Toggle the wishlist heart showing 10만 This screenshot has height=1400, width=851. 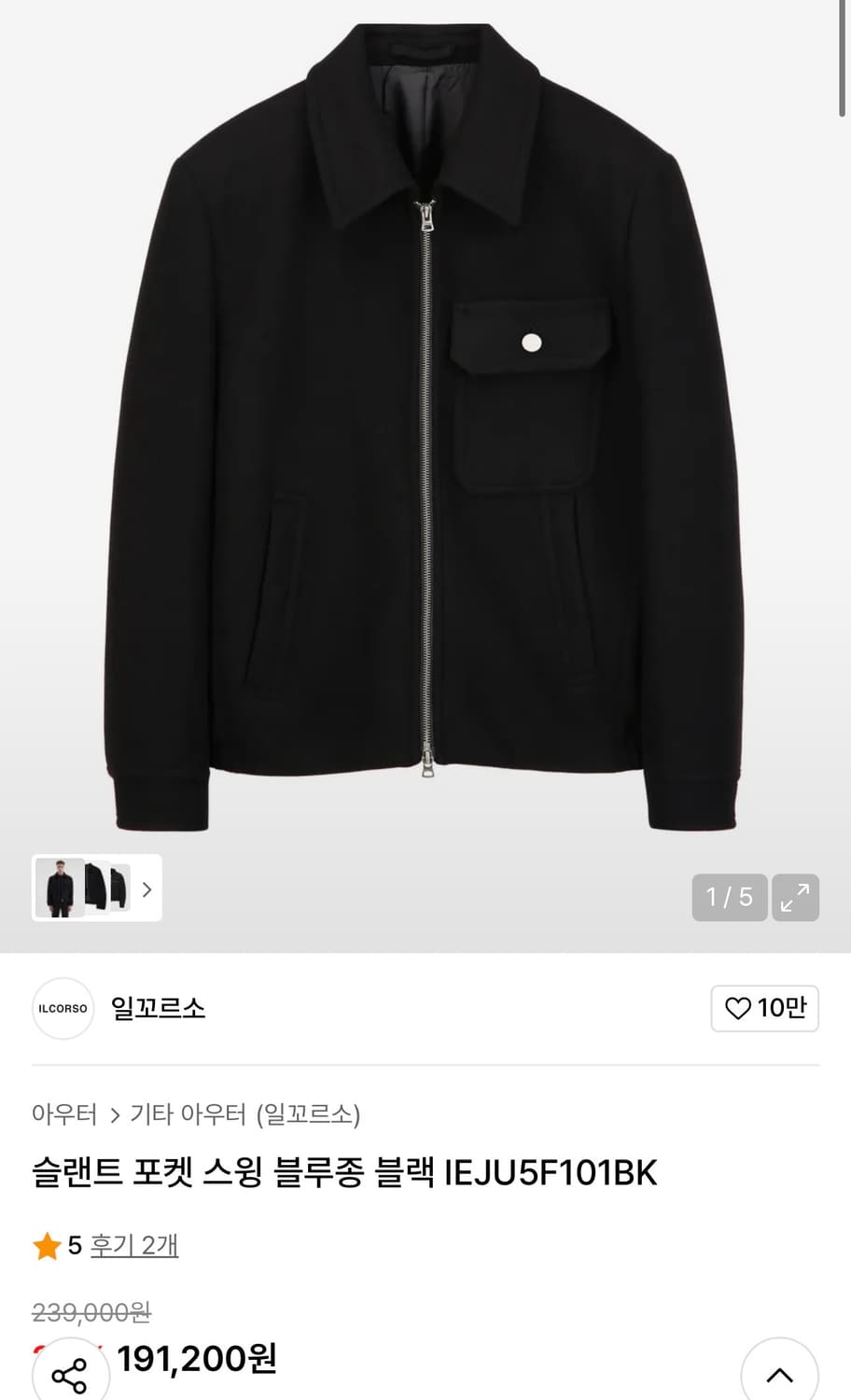[765, 1009]
